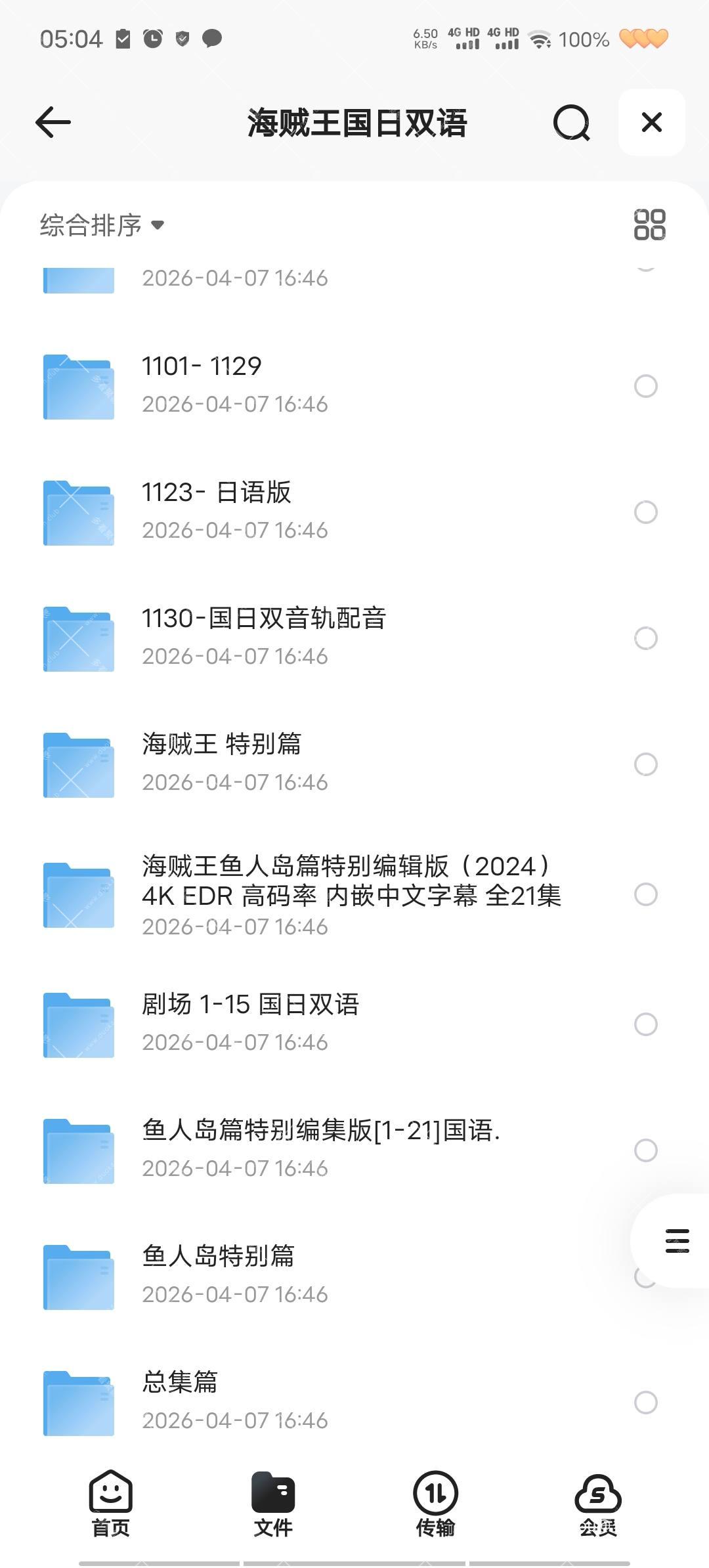Screen dimensions: 709x1568
Task: Tick the 总集篇 folder selection circle
Action: click(x=645, y=1403)
